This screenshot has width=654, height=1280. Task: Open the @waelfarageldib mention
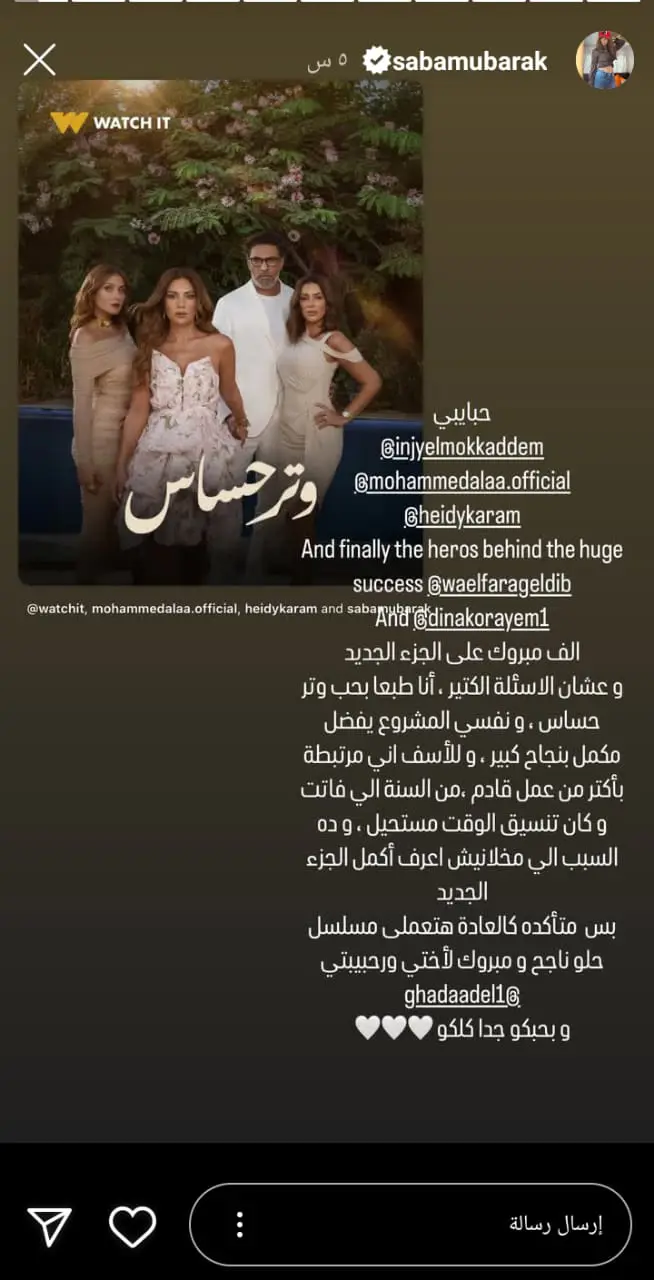click(x=499, y=584)
